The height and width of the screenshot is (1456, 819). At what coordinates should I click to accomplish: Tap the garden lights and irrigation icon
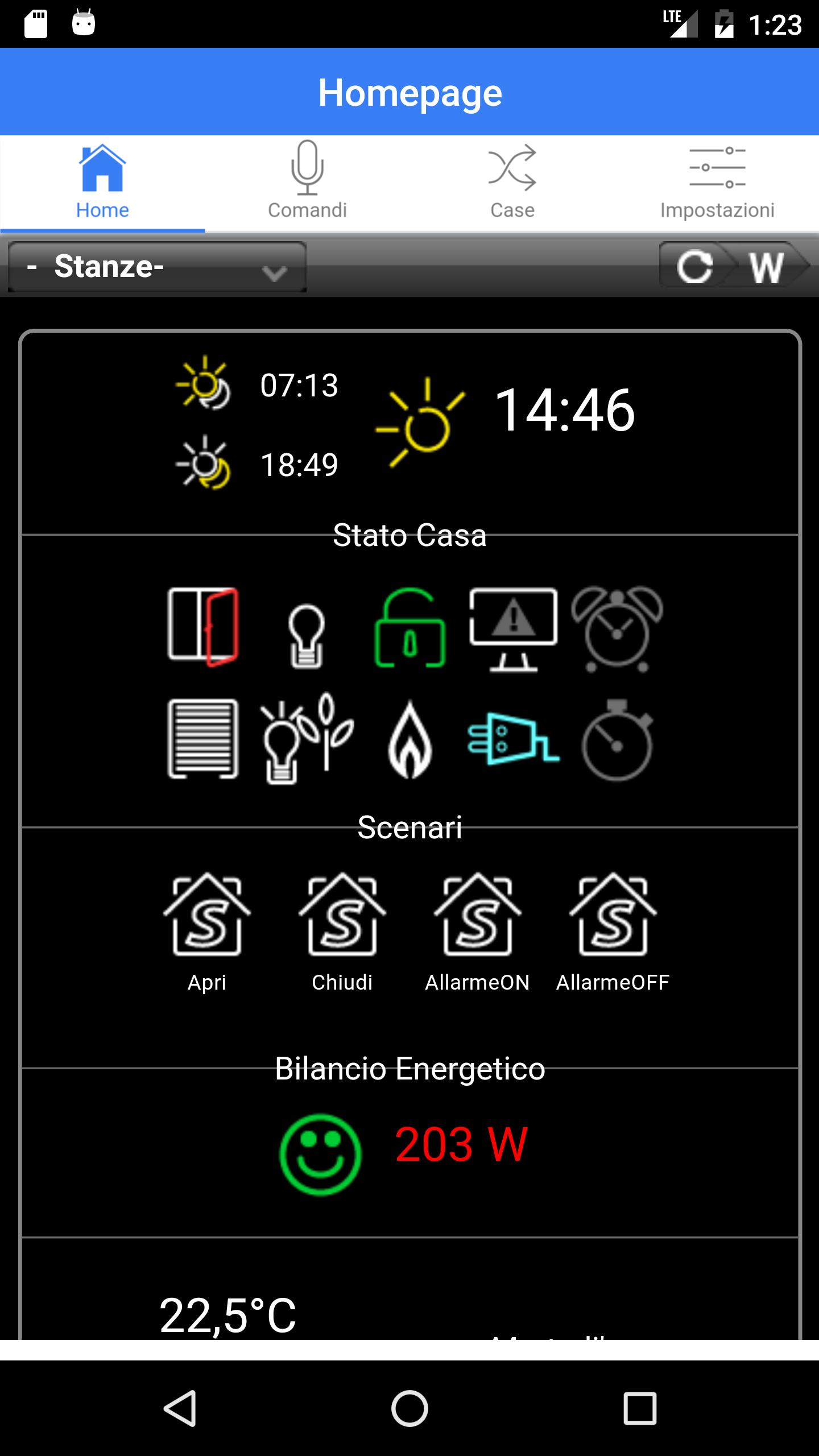click(307, 738)
